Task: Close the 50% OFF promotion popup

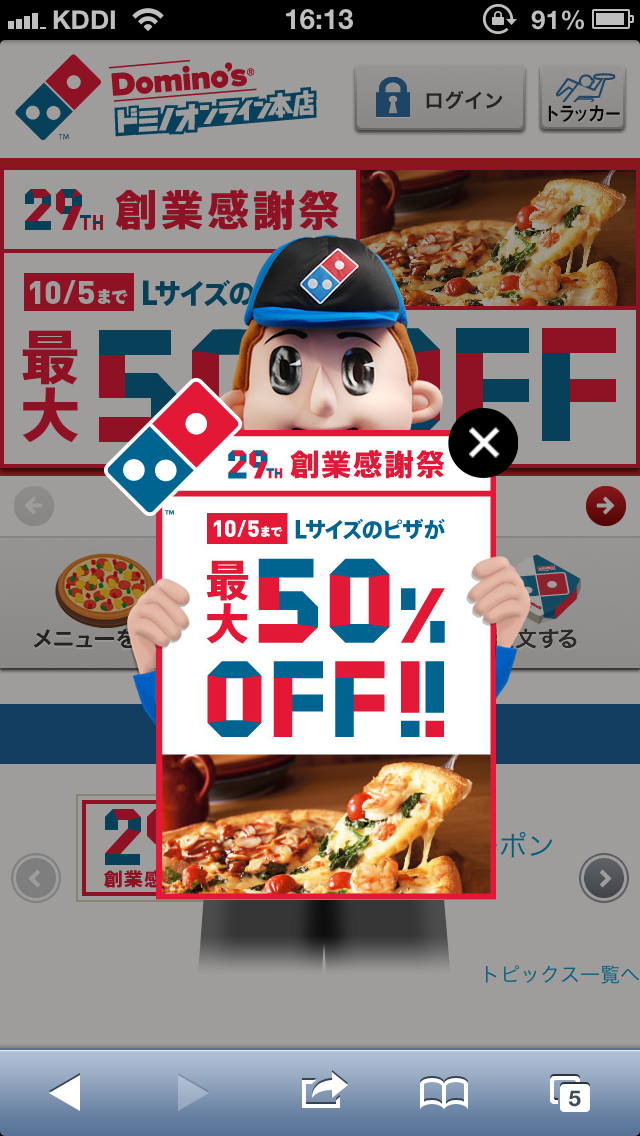Action: 483,442
